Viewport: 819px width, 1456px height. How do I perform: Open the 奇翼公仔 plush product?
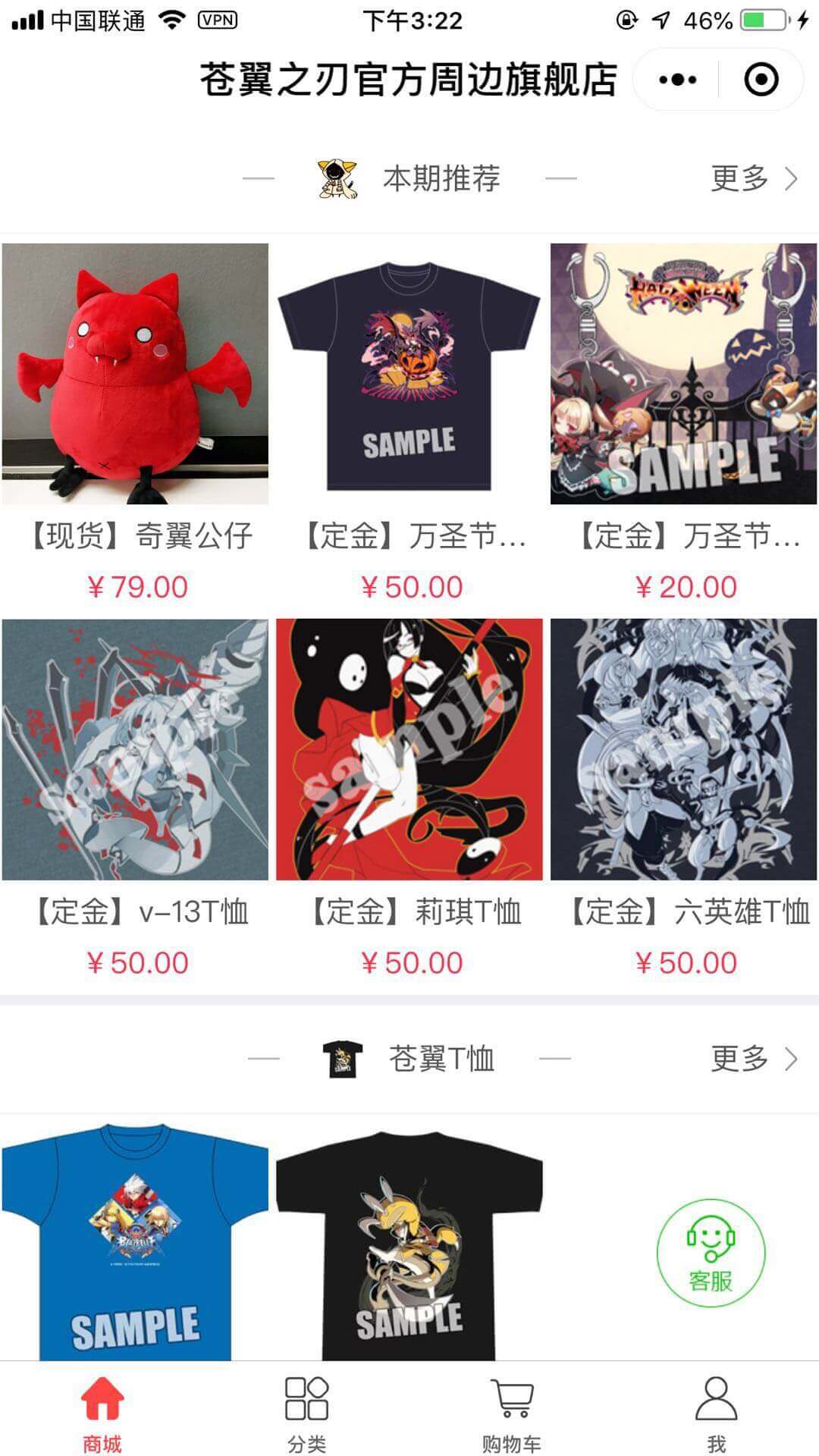(x=136, y=374)
